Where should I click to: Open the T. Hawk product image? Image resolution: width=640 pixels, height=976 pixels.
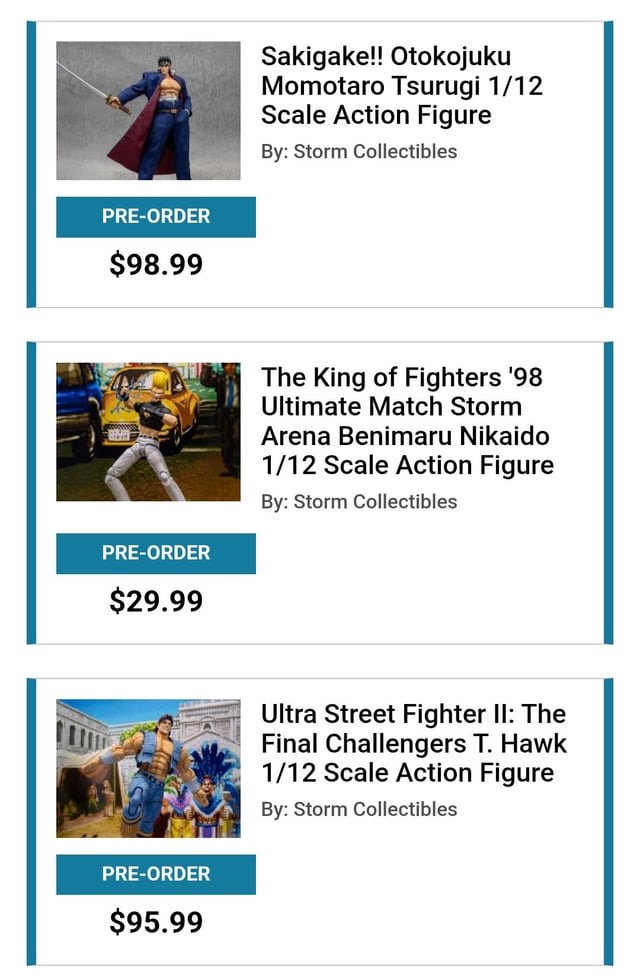pos(148,768)
